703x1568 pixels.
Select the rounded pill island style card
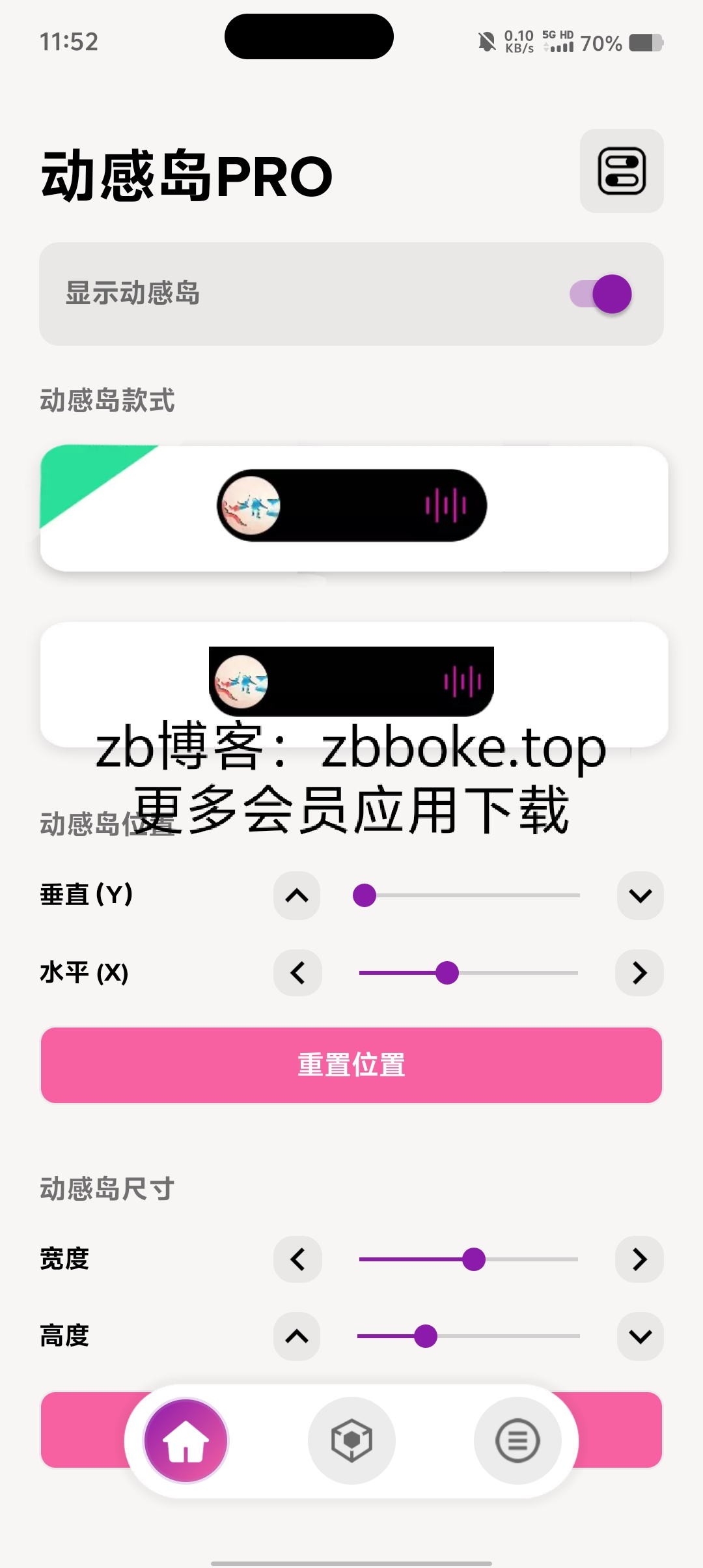click(x=354, y=509)
